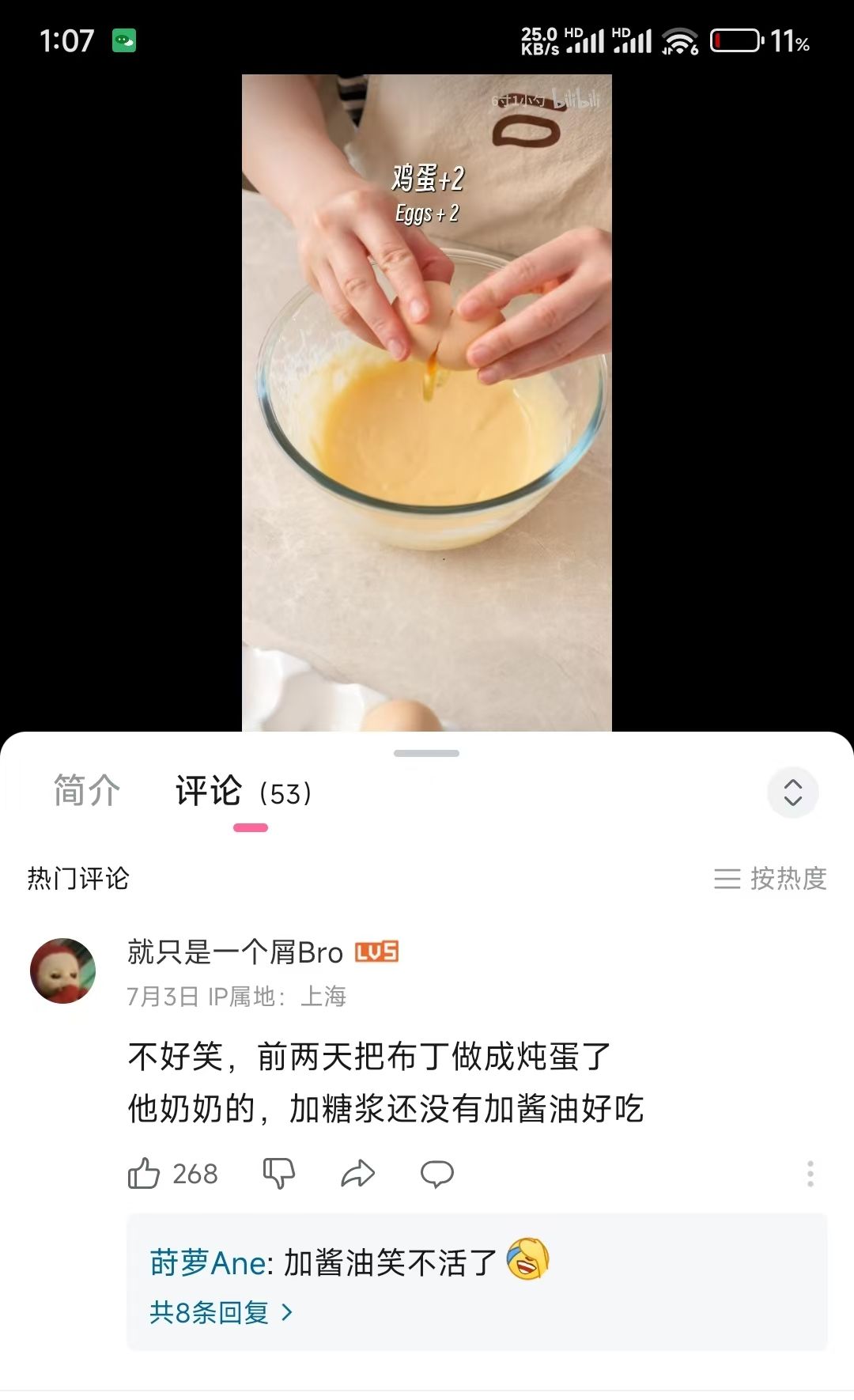This screenshot has height=1400, width=854.
Task: Open the reply bubble icon on the comment
Action: 437,1174
